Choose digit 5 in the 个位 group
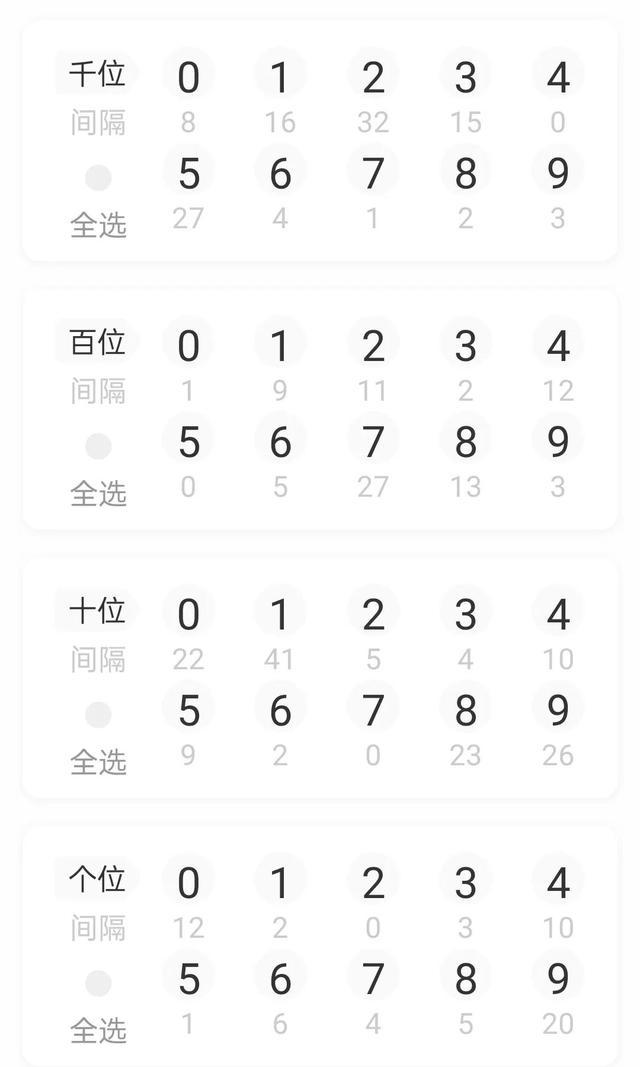Image resolution: width=640 pixels, height=1067 pixels. [188, 979]
